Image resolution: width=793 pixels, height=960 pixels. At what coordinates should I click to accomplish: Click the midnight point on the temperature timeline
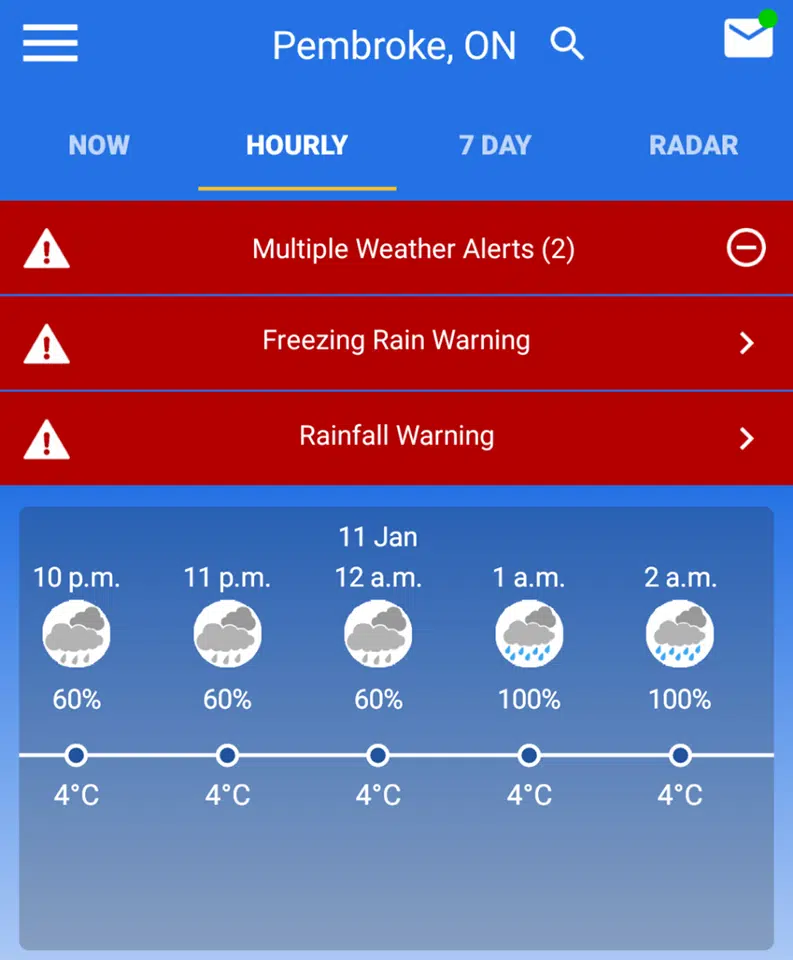[x=378, y=755]
